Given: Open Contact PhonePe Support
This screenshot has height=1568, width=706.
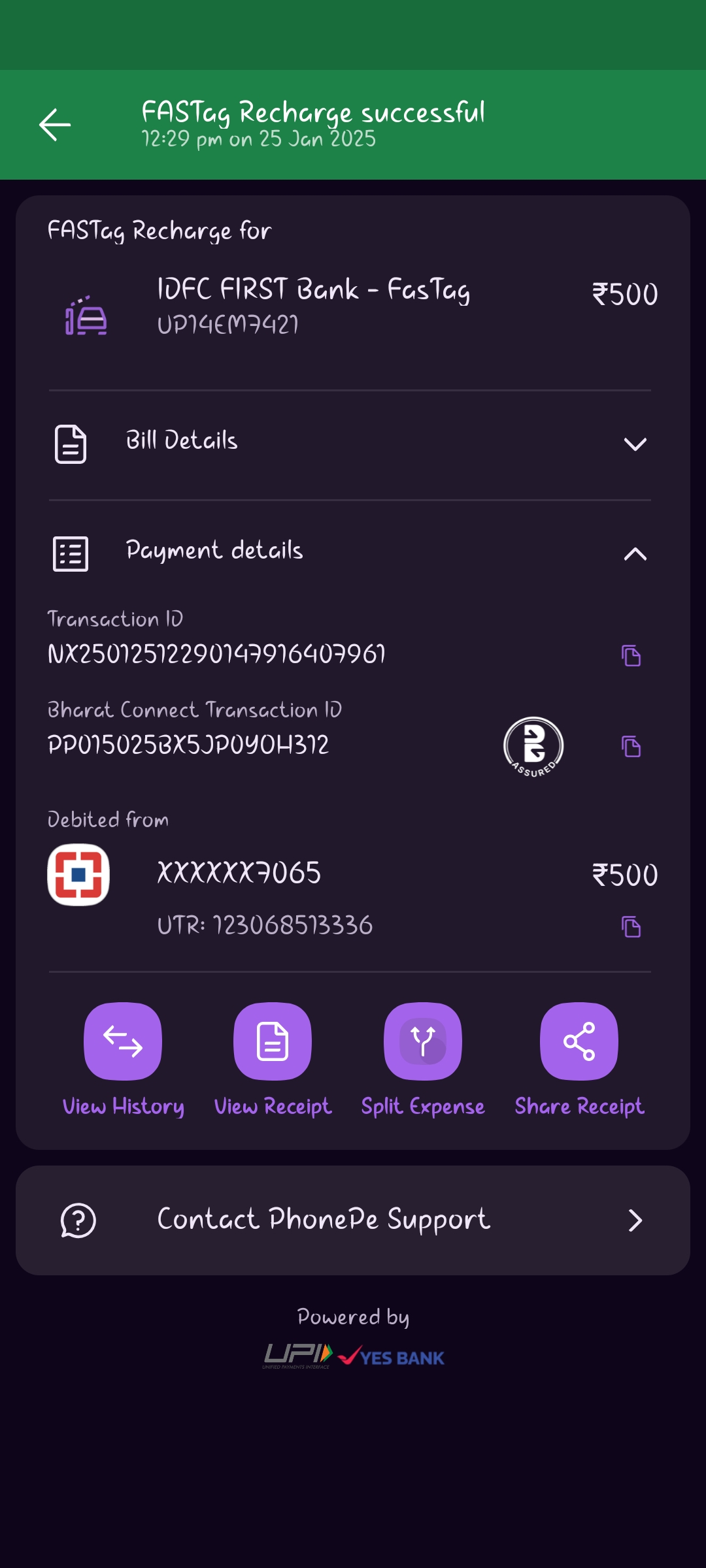Looking at the screenshot, I should tap(353, 1220).
